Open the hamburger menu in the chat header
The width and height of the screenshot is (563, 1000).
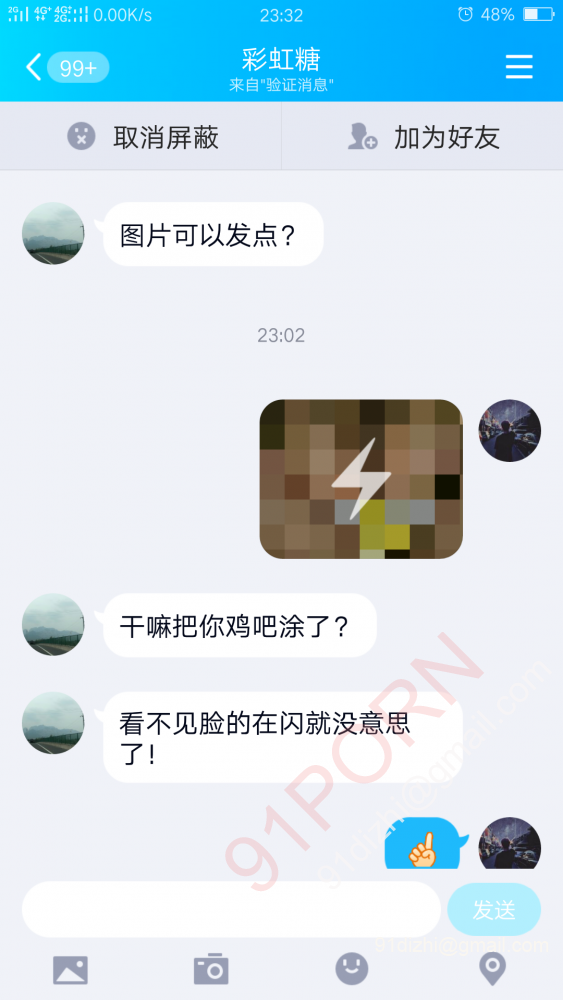click(519, 66)
